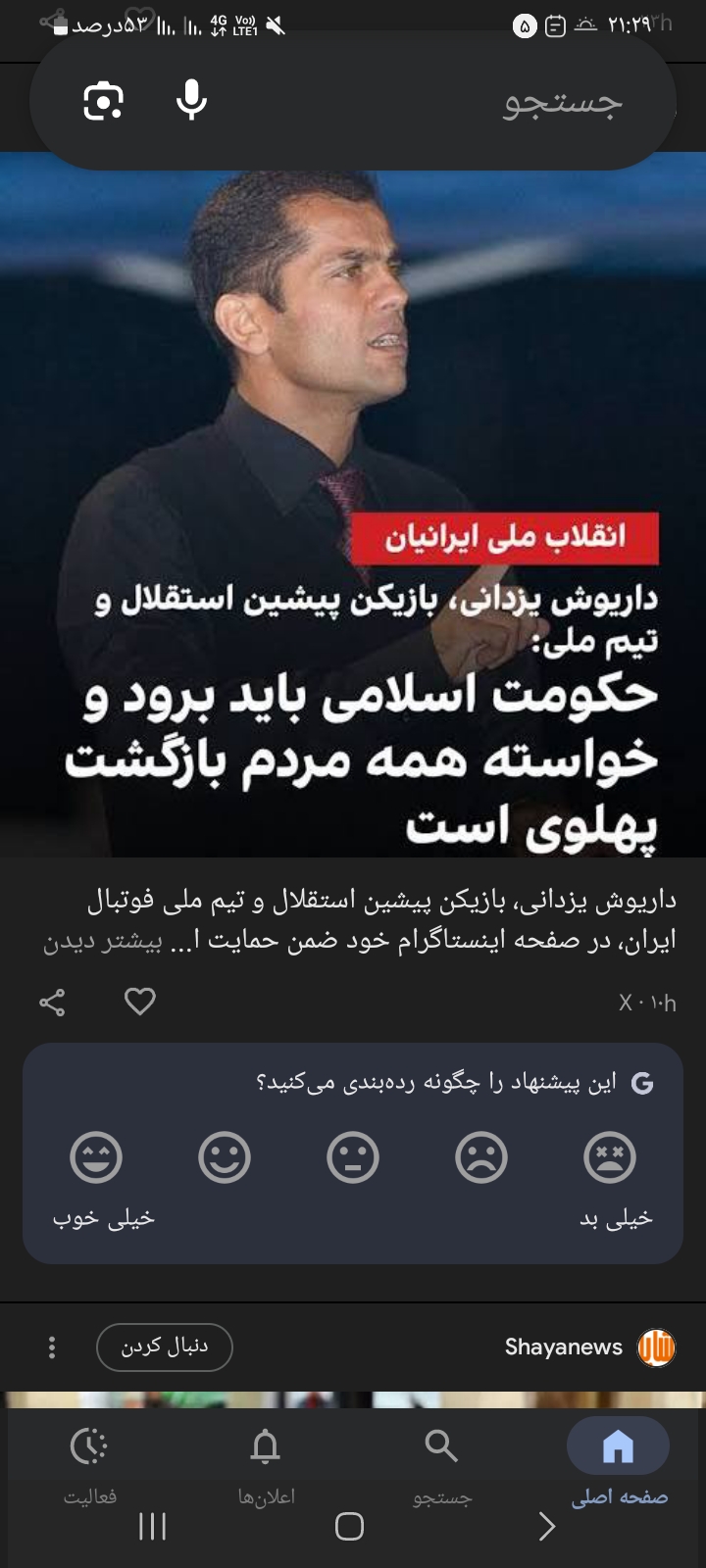Choose the neutral face rating

point(353,1157)
